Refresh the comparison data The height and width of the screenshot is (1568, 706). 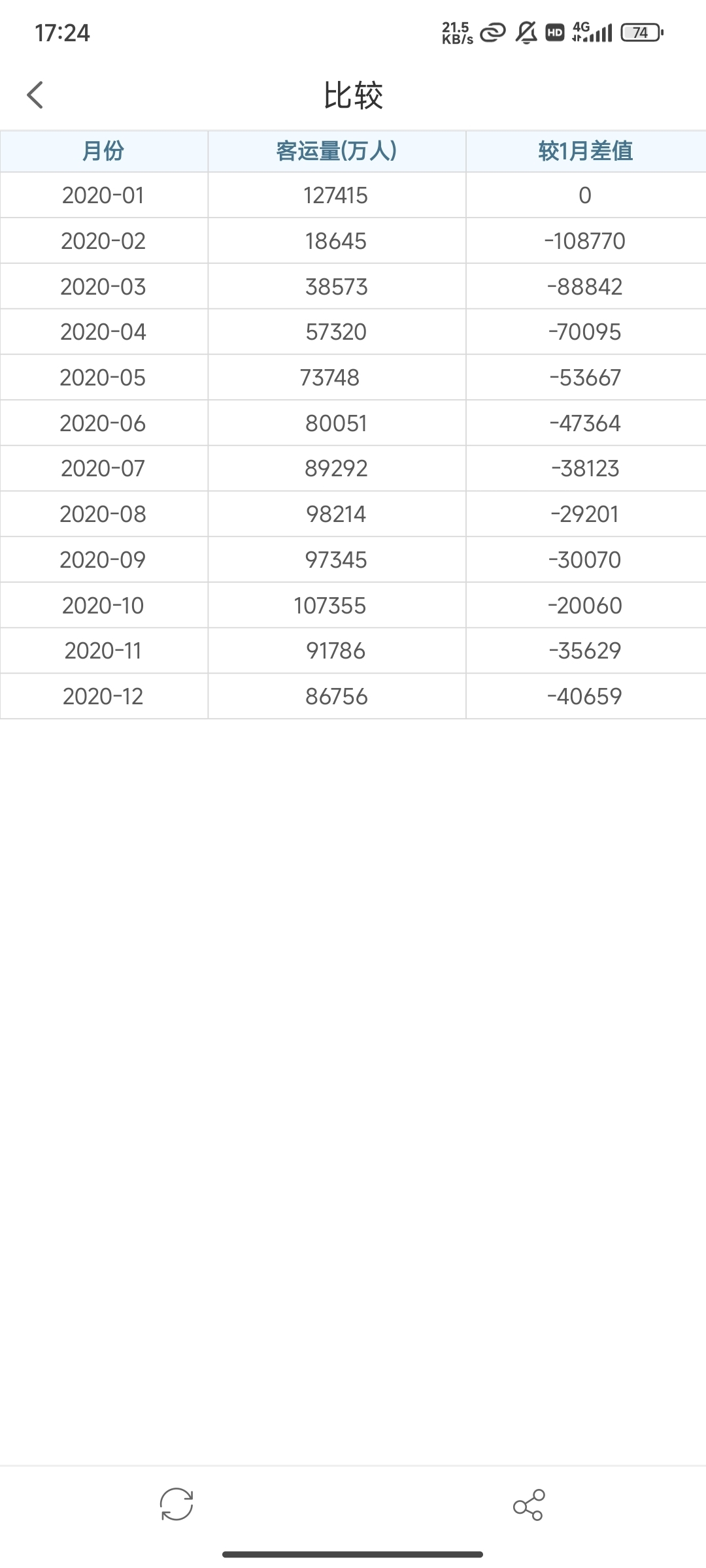click(x=176, y=1504)
